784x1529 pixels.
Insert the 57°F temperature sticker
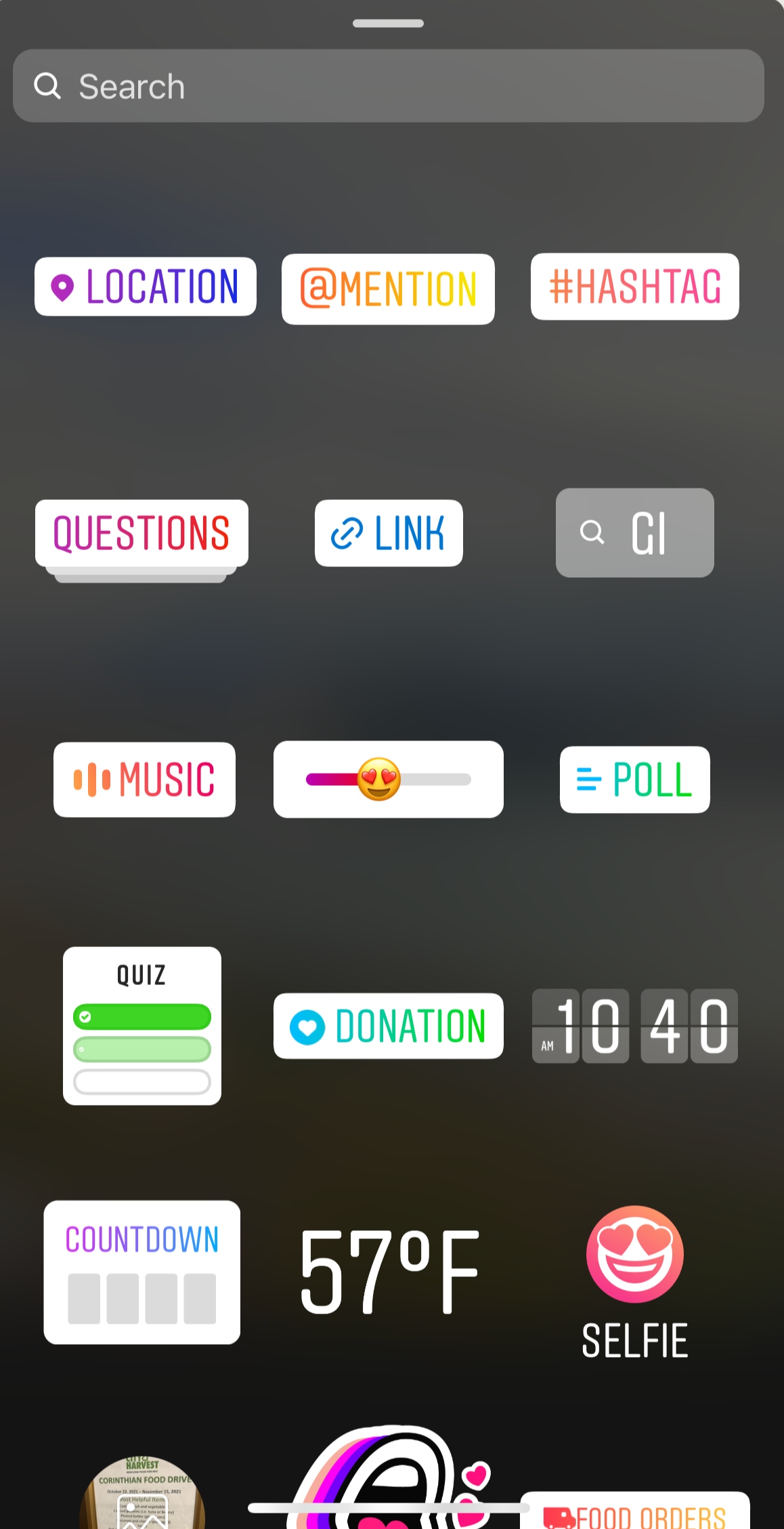(389, 1272)
